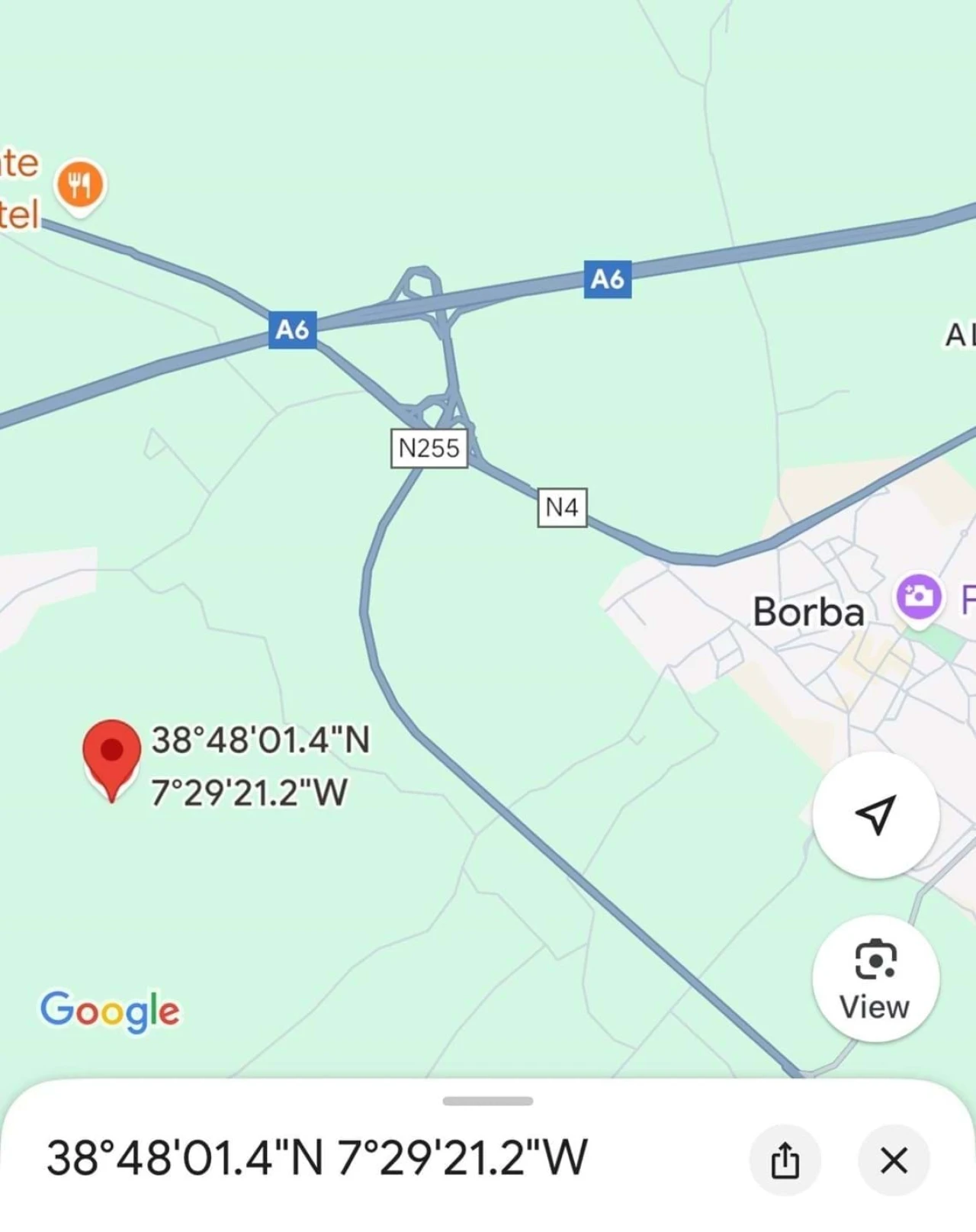This screenshot has height=1232, width=976.
Task: Tap the truncated place label on the right edge
Action: (x=958, y=334)
